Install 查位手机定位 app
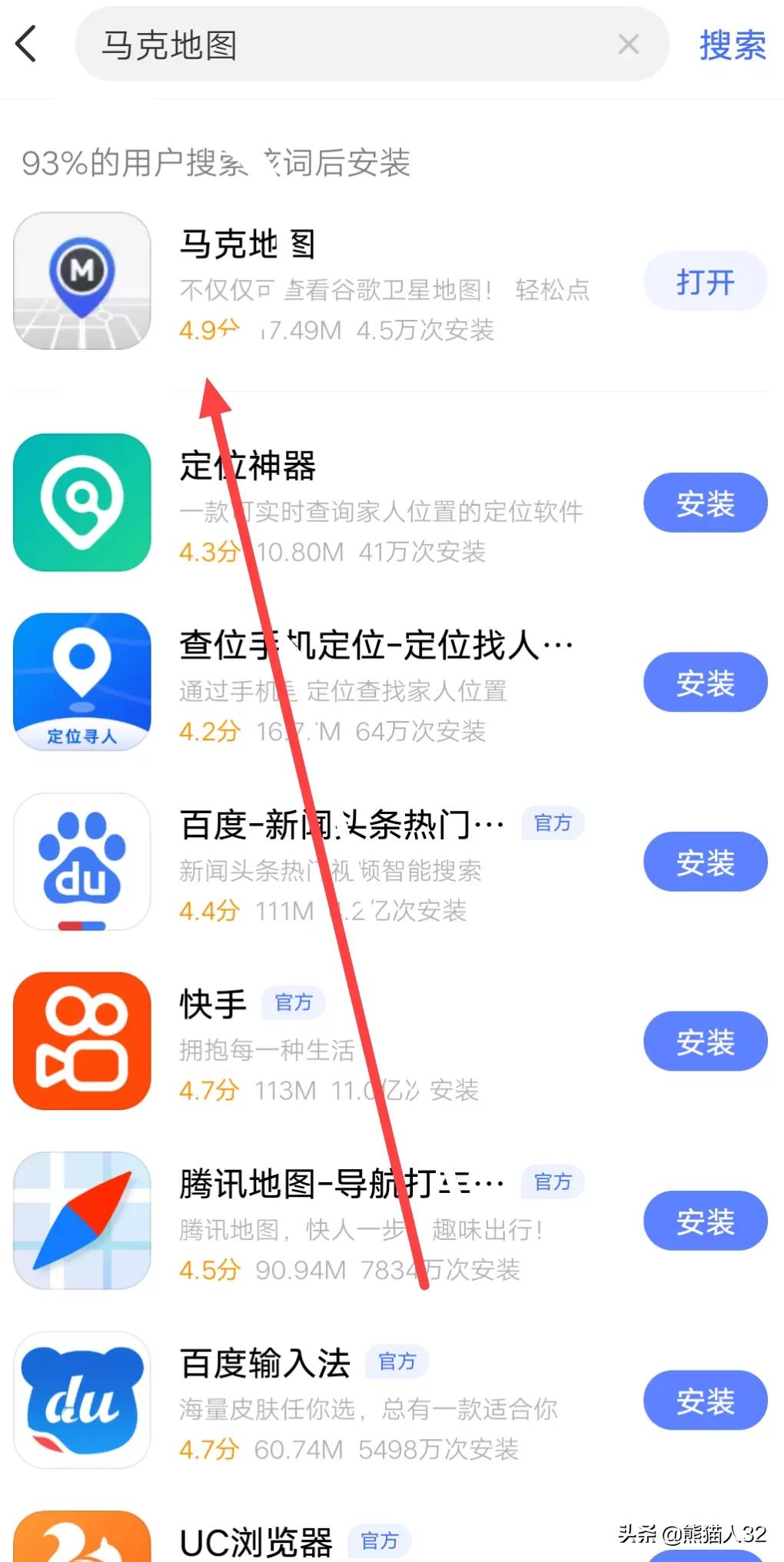Image resolution: width=784 pixels, height=1562 pixels. (x=705, y=683)
